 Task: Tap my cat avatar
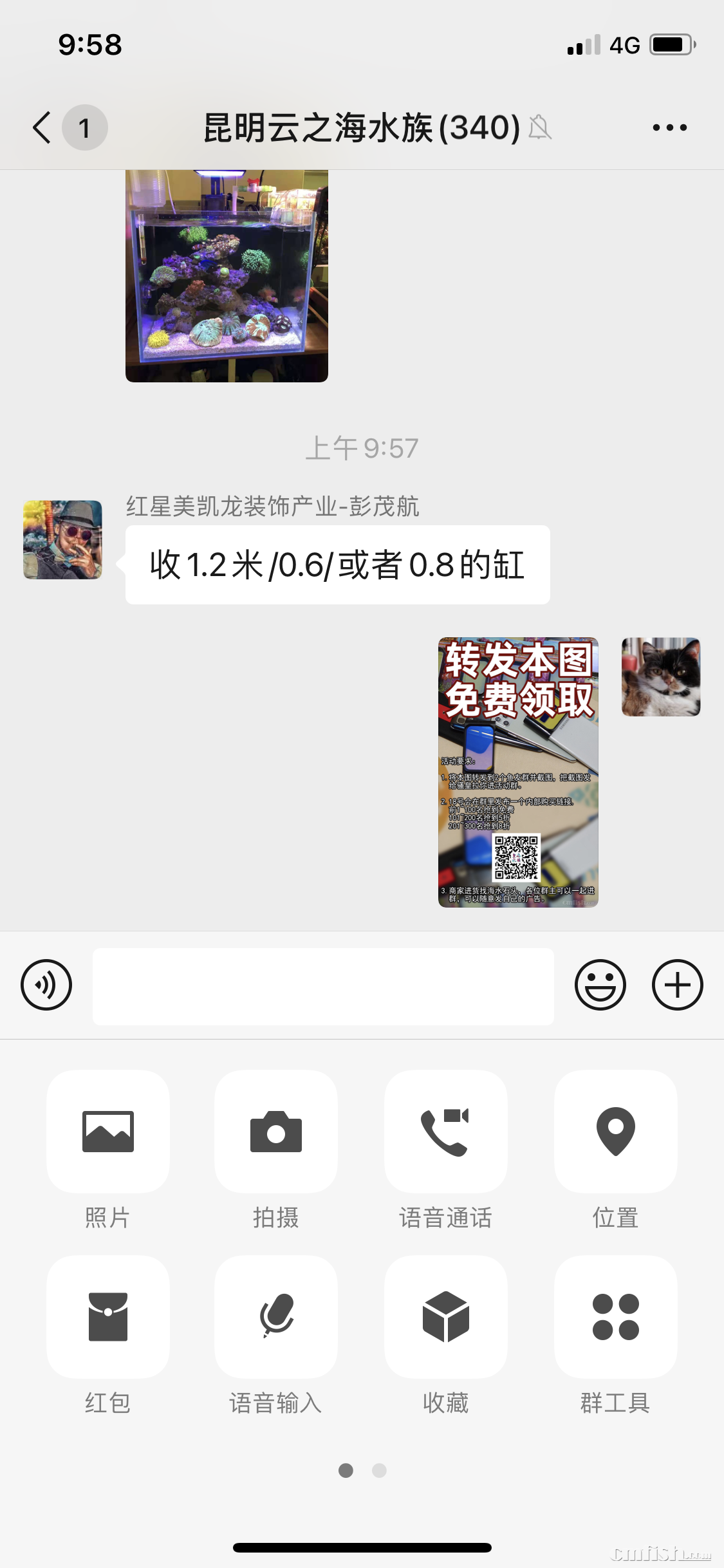(x=661, y=677)
